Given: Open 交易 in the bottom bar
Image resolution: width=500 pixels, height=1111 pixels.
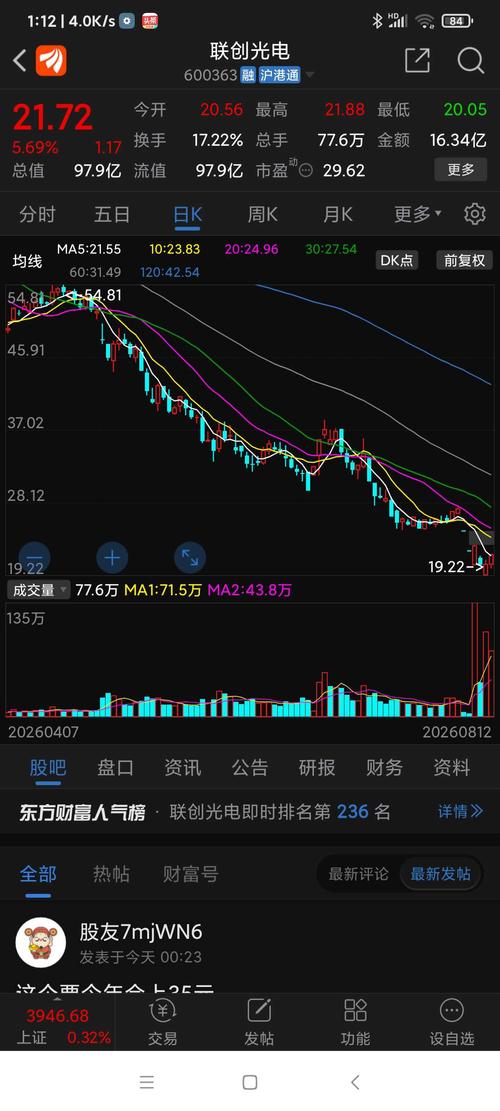Looking at the screenshot, I should (x=162, y=1022).
